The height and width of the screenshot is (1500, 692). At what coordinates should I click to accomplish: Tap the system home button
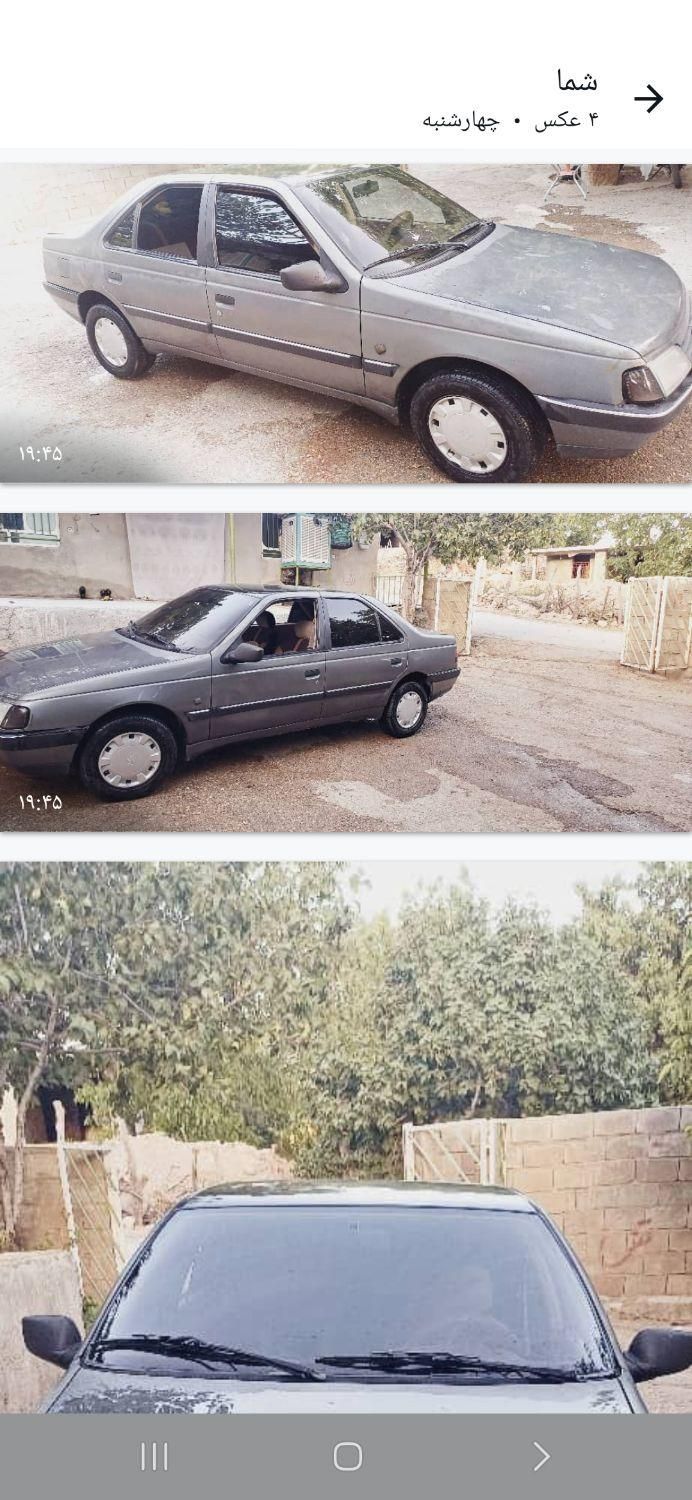[x=347, y=1456]
